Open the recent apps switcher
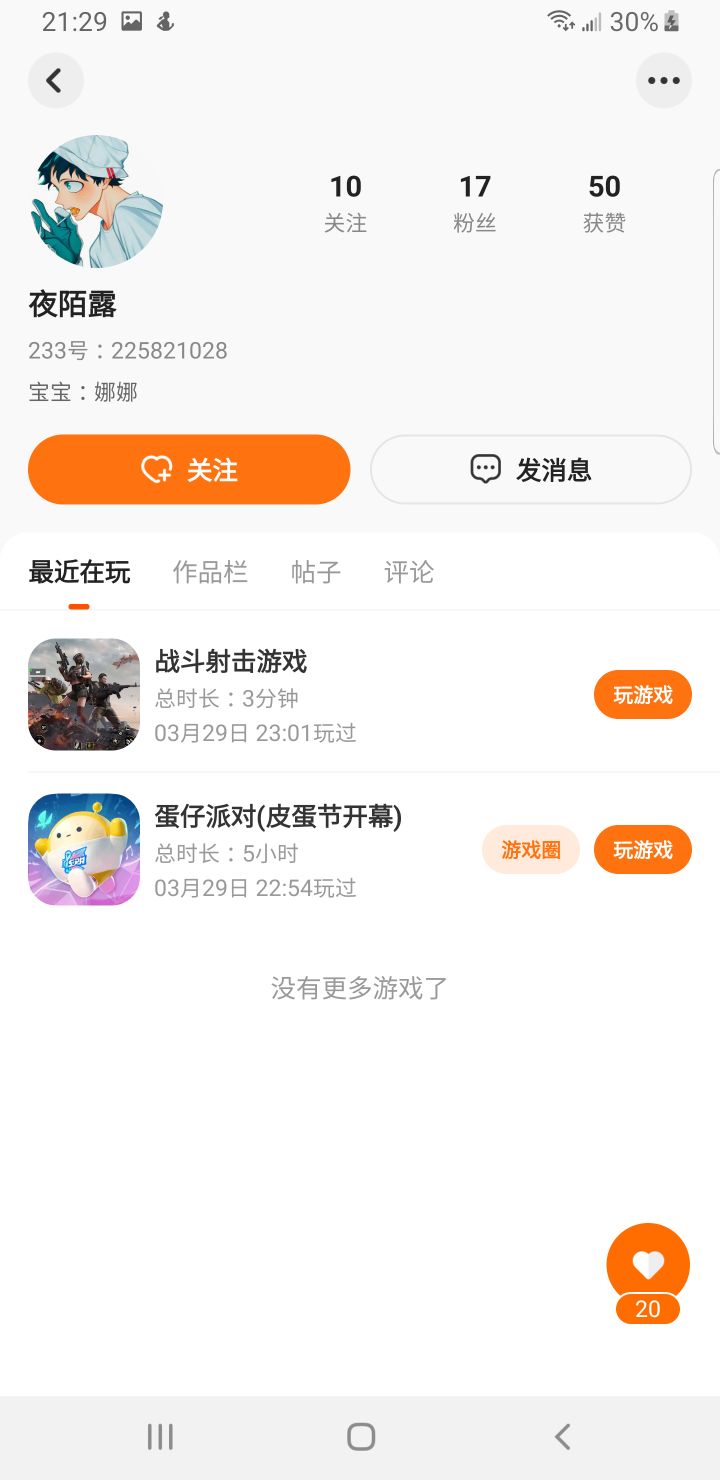This screenshot has width=720, height=1480. coord(160,1437)
